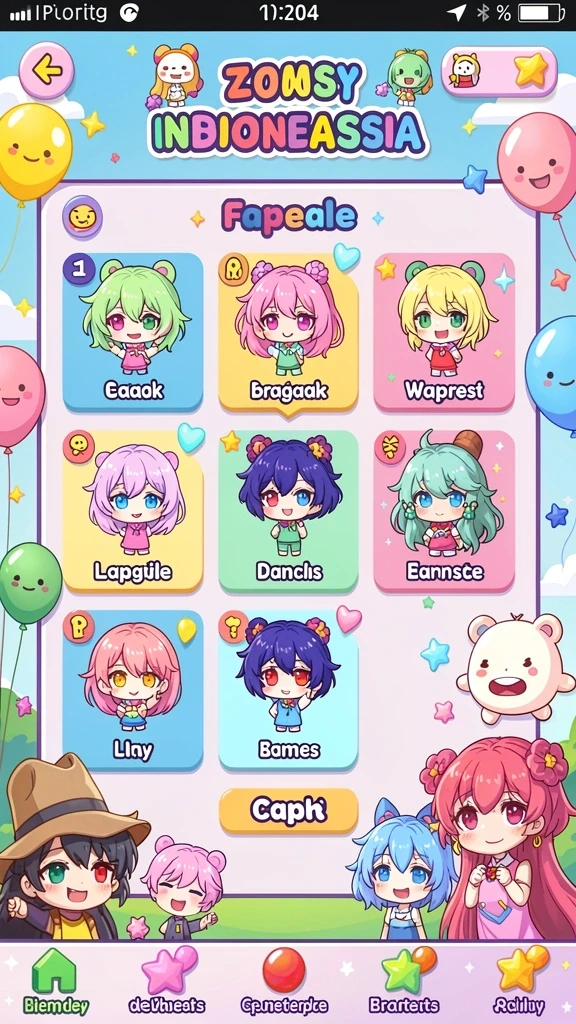Tap the smiley face icon beside Fapeale

point(82,216)
